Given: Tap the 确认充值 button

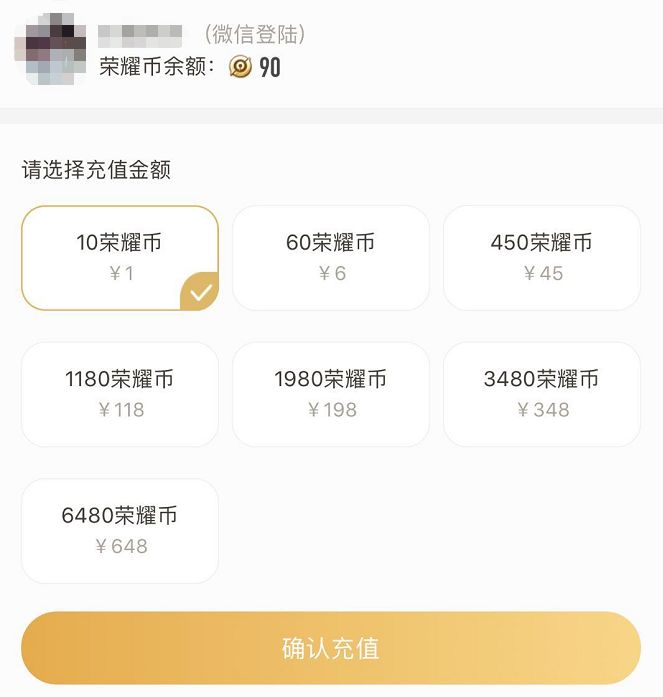Looking at the screenshot, I should point(331,648).
